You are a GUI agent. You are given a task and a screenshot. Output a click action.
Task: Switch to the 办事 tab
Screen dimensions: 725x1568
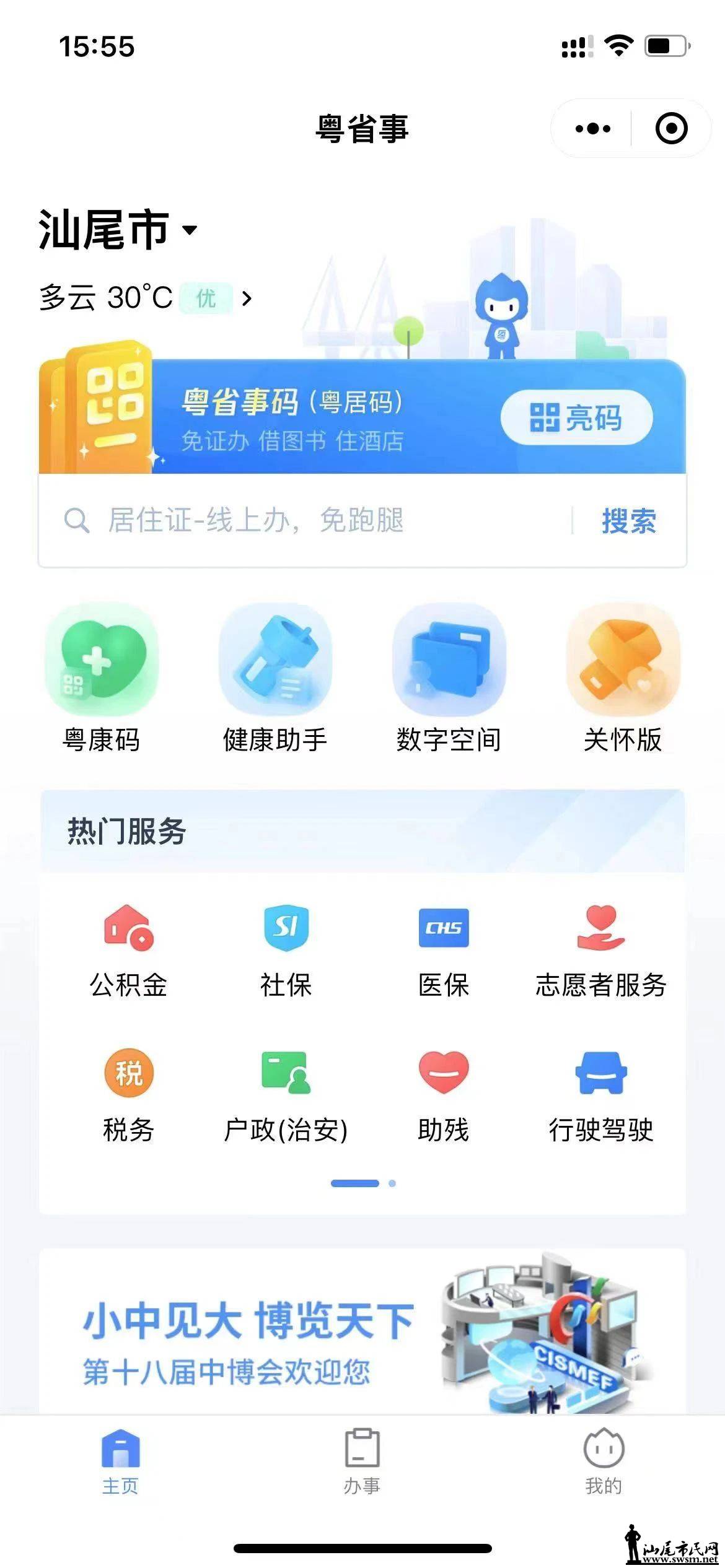coord(362,1461)
